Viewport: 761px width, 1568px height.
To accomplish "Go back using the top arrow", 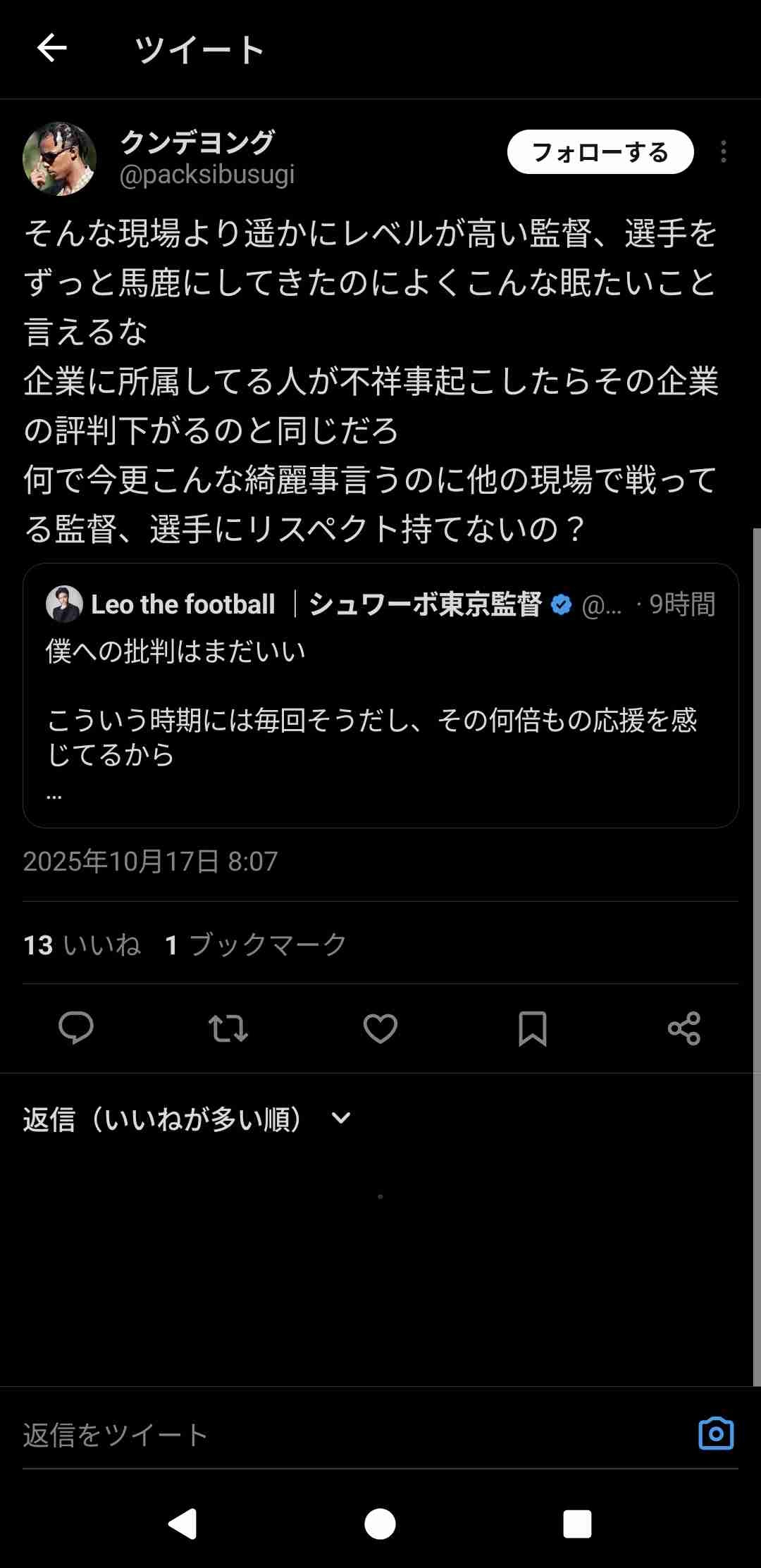I will click(x=52, y=49).
